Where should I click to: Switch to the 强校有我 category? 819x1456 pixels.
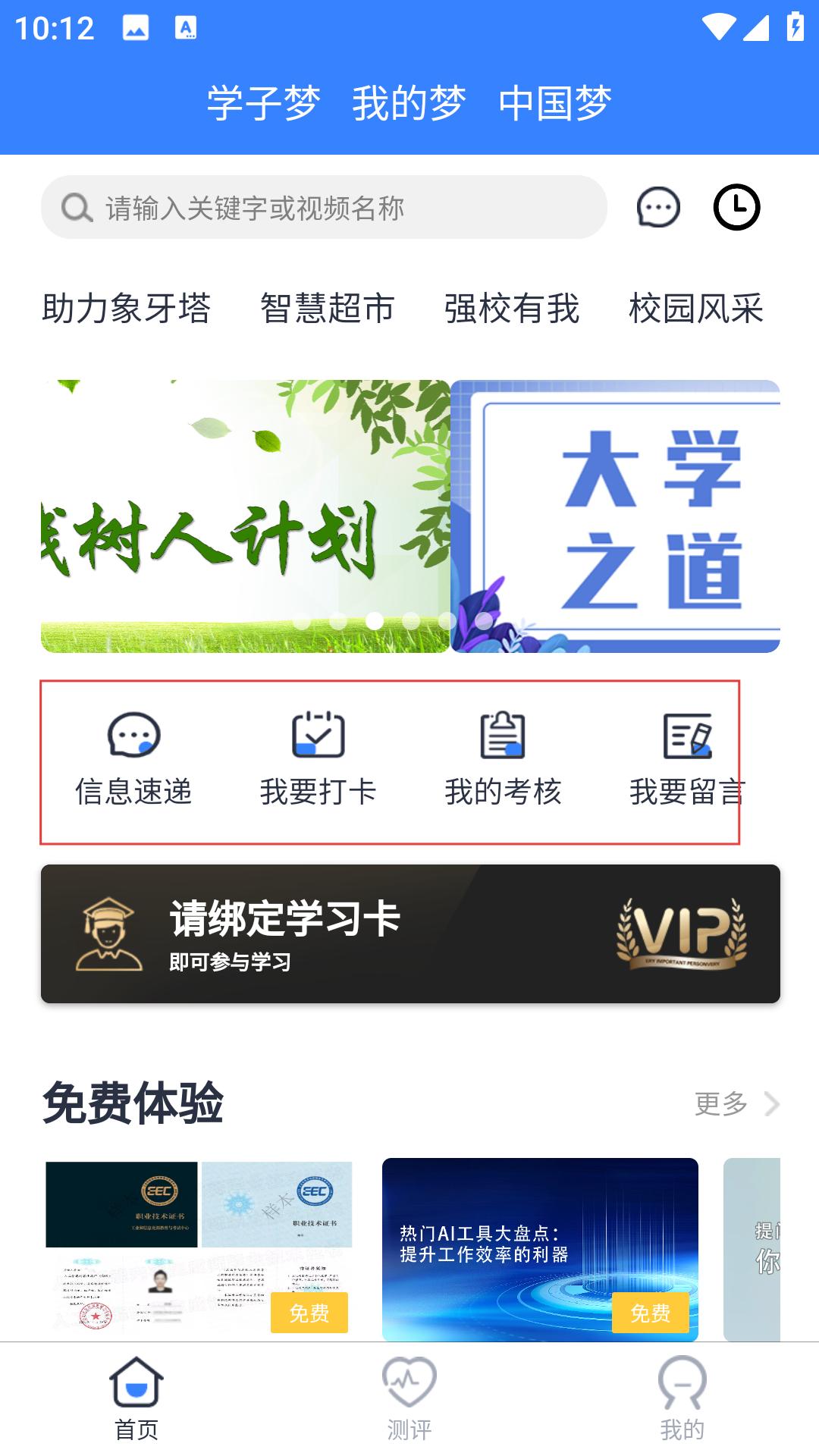click(512, 308)
